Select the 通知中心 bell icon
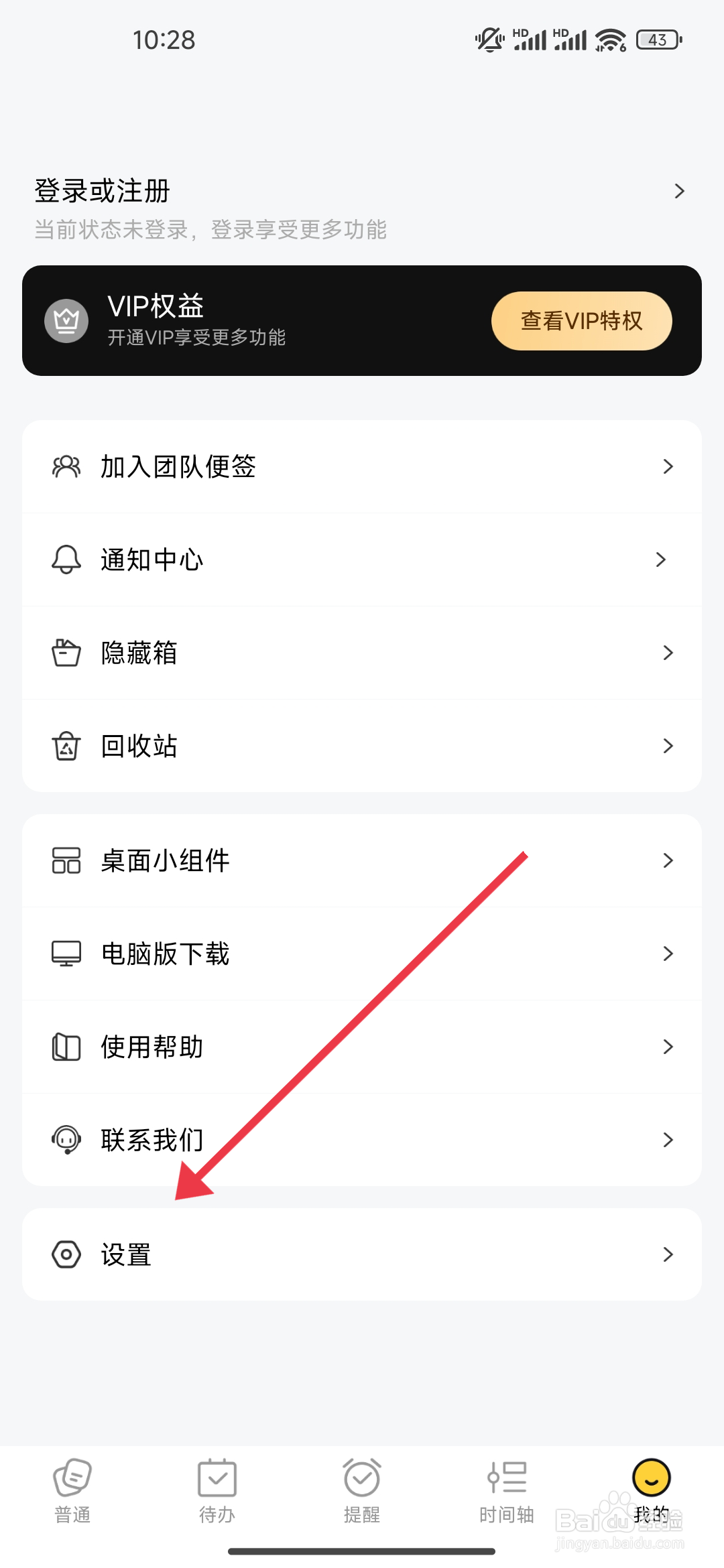Viewport: 724px width, 1568px height. coord(65,560)
